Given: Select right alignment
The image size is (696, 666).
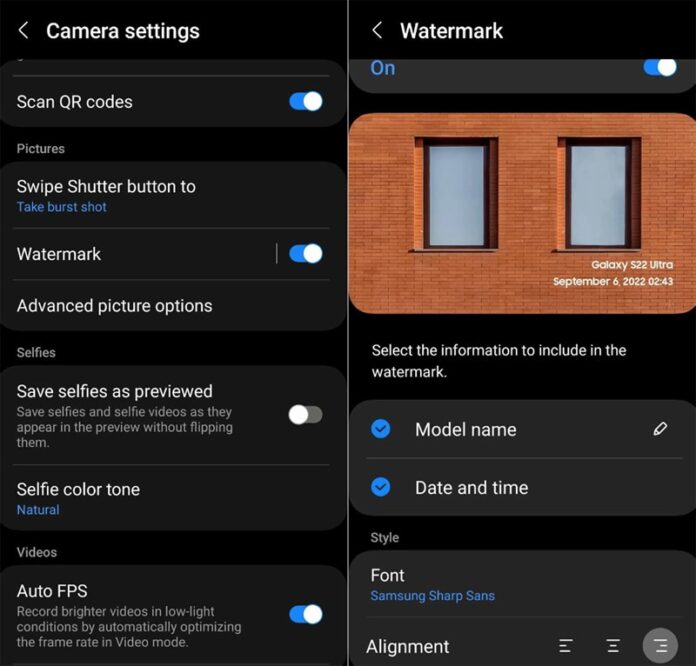Looking at the screenshot, I should click(660, 646).
